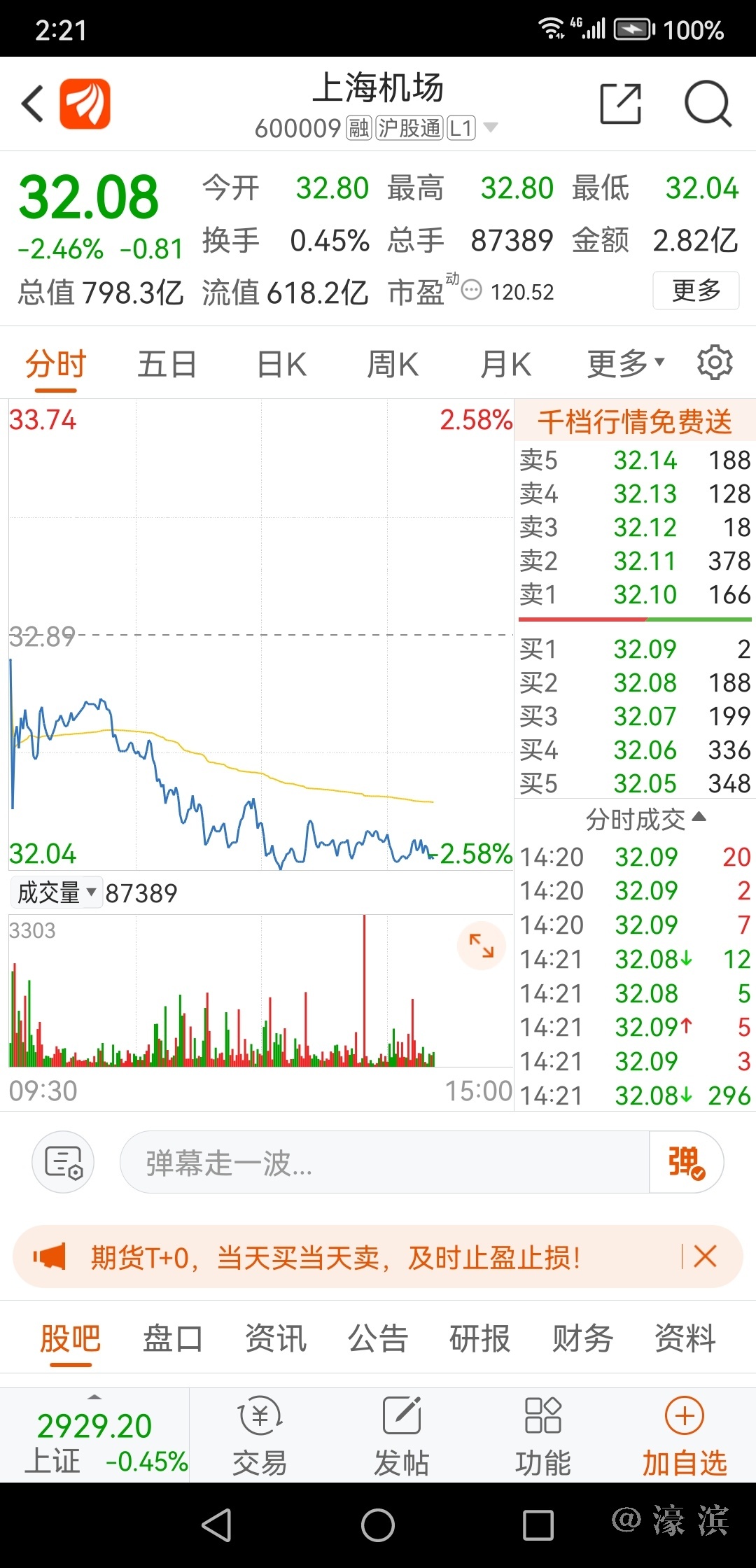Switch to the 日K chart tab
Image resolution: width=756 pixels, height=1568 pixels.
tap(281, 365)
